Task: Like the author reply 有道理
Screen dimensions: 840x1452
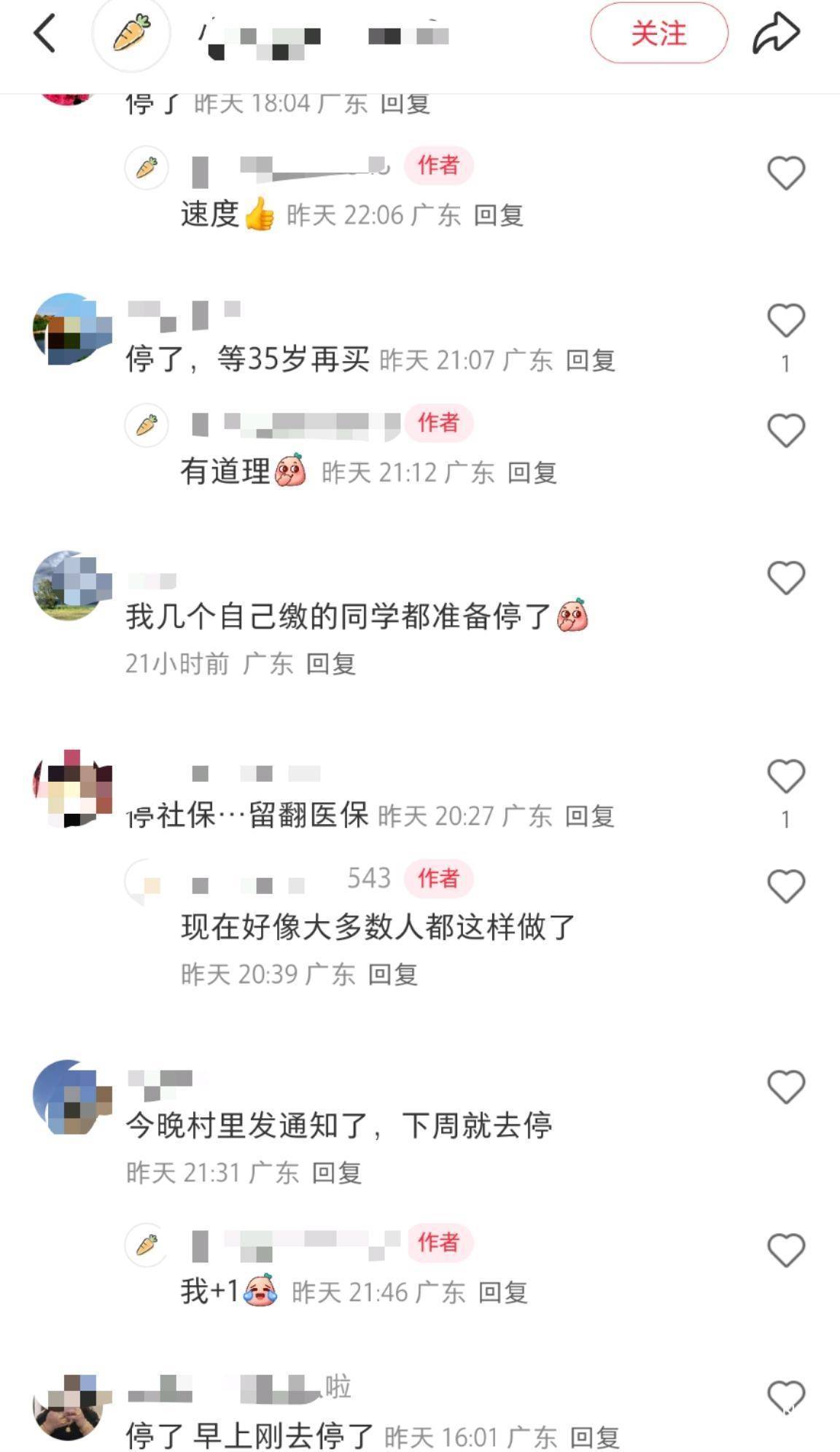Action: pos(785,430)
